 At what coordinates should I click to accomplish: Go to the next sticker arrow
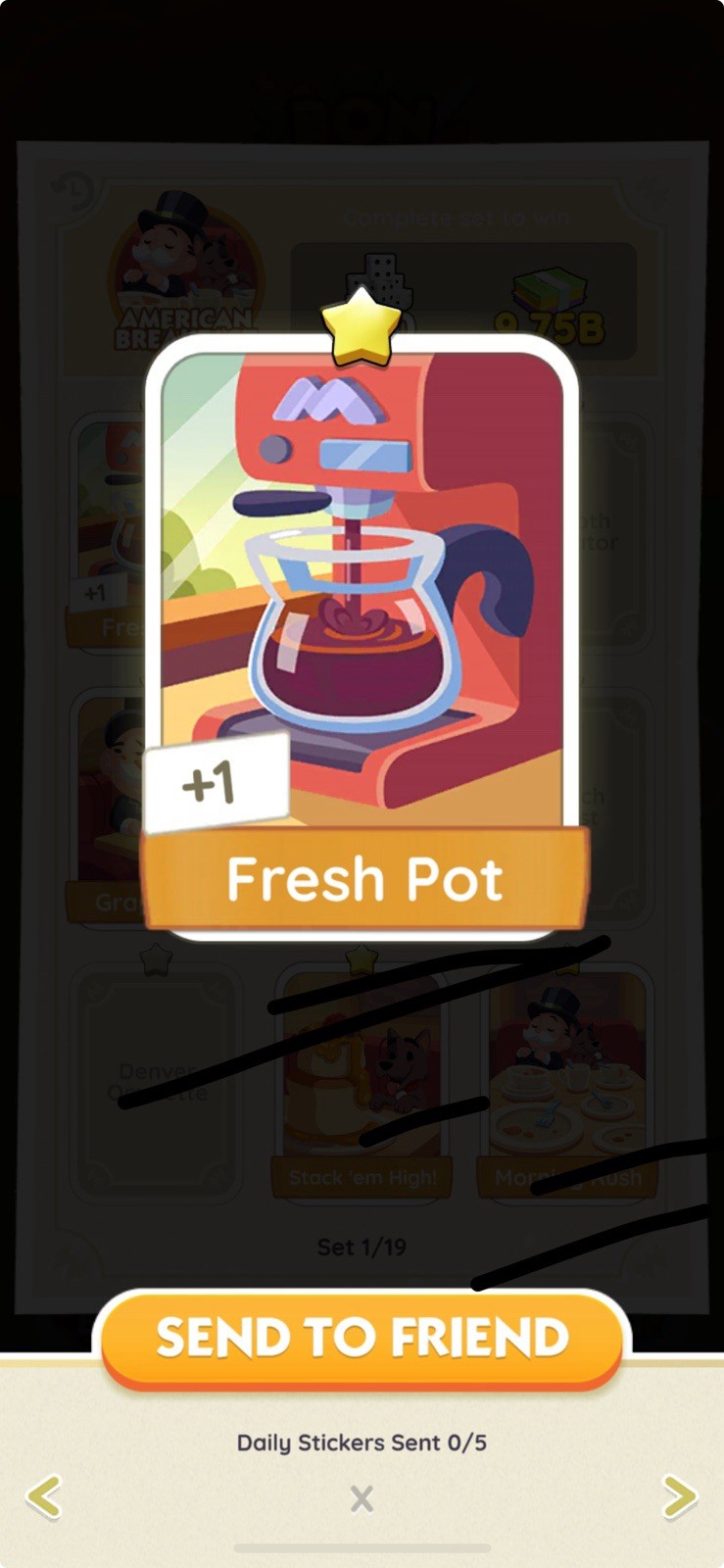(678, 1496)
